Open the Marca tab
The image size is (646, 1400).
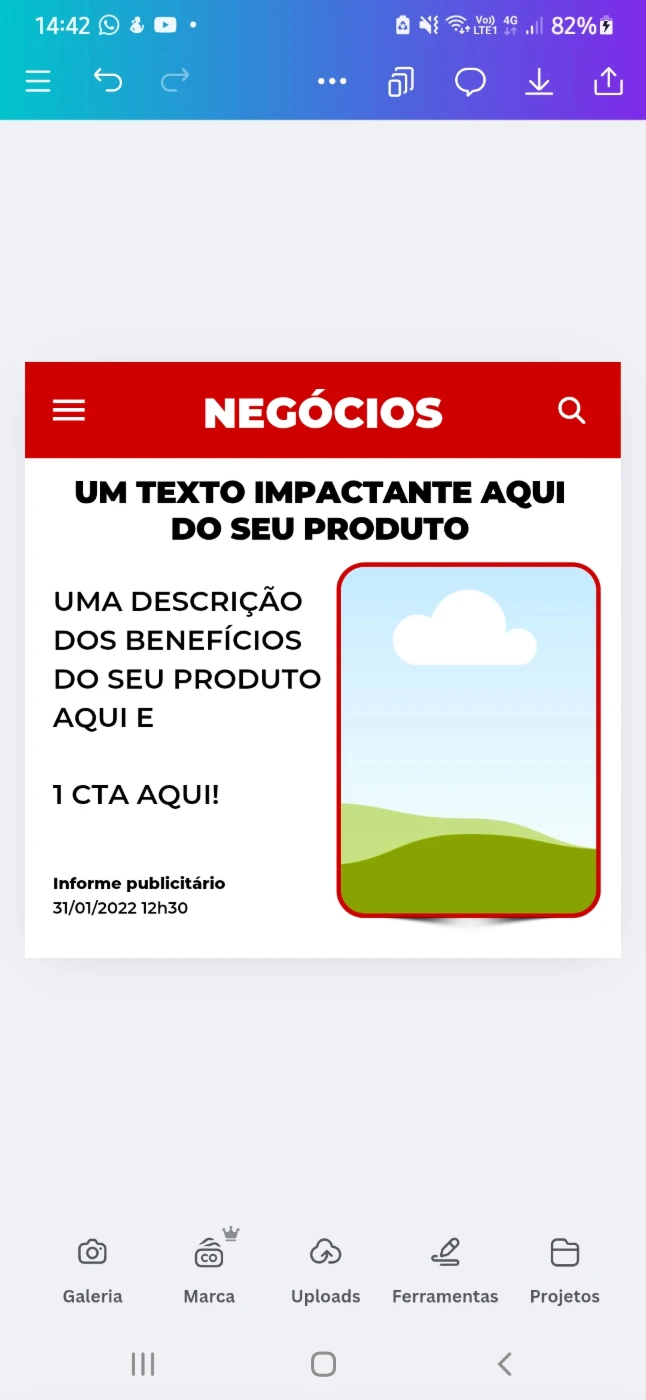click(209, 1271)
